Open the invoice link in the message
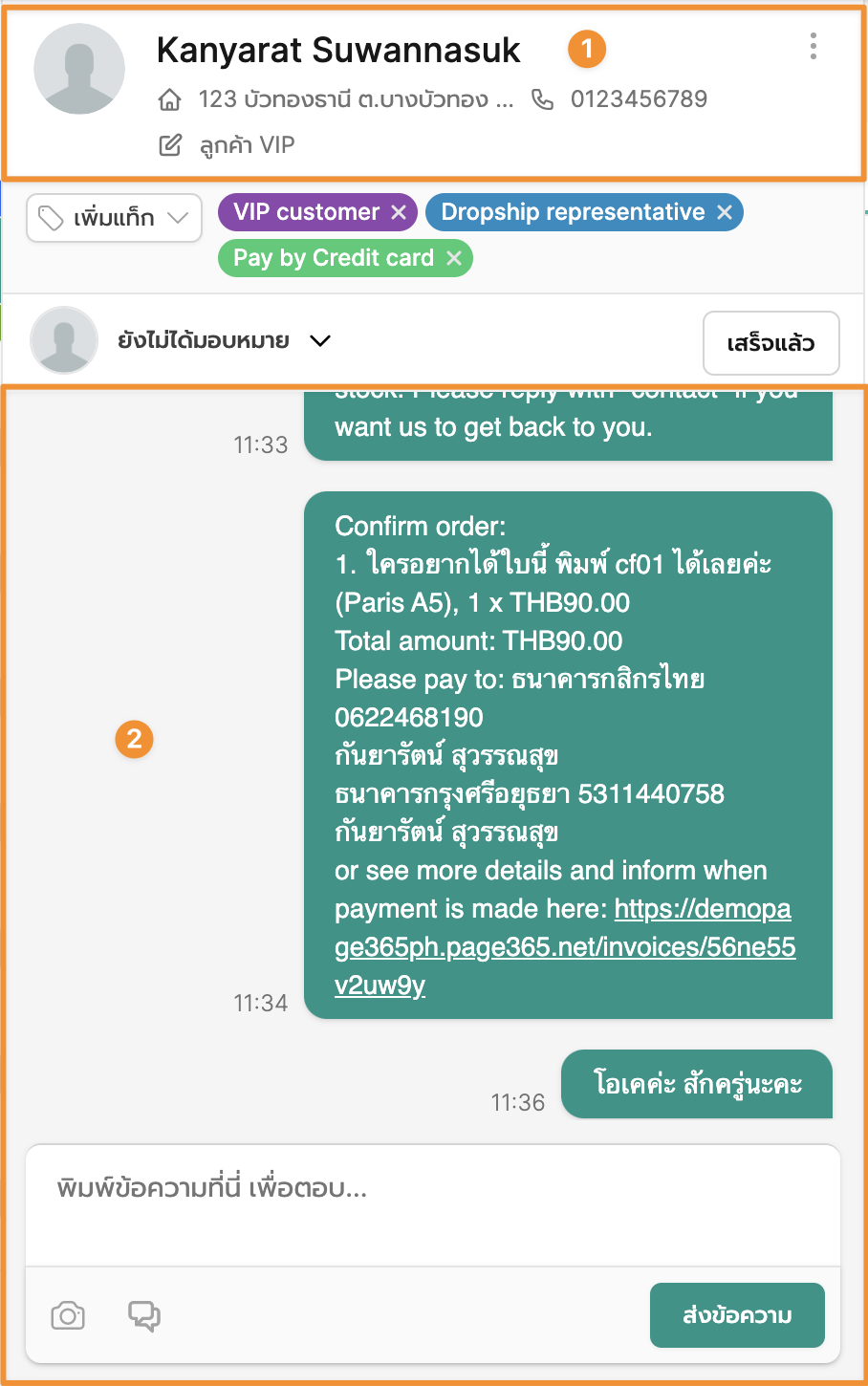Image resolution: width=868 pixels, height=1386 pixels. pyautogui.click(x=564, y=947)
